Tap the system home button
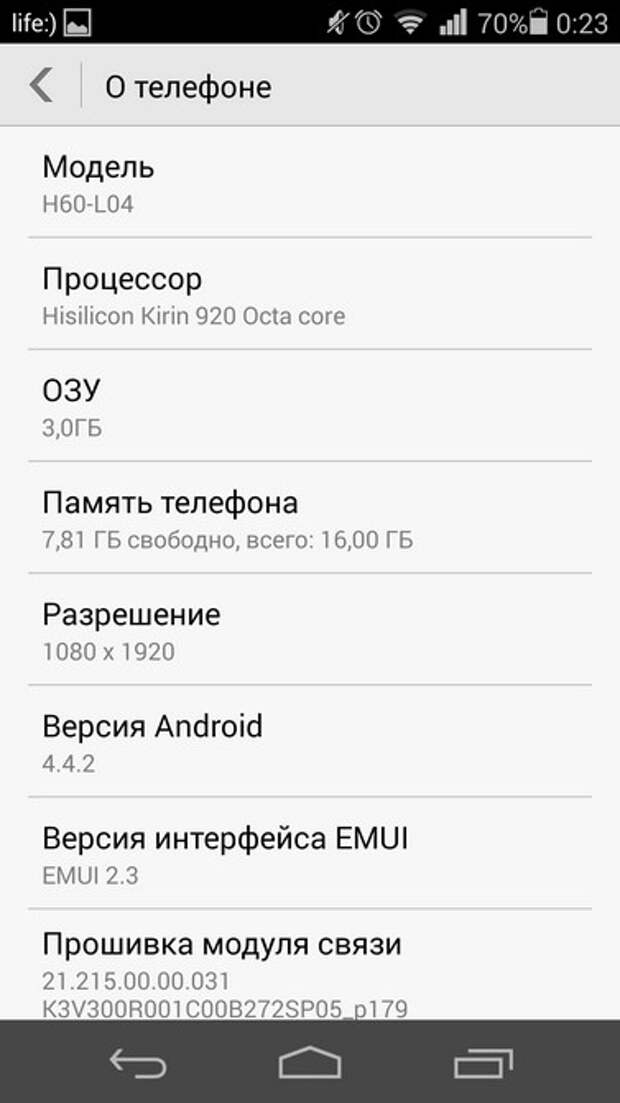Screen dimensions: 620x1103 (310, 1062)
